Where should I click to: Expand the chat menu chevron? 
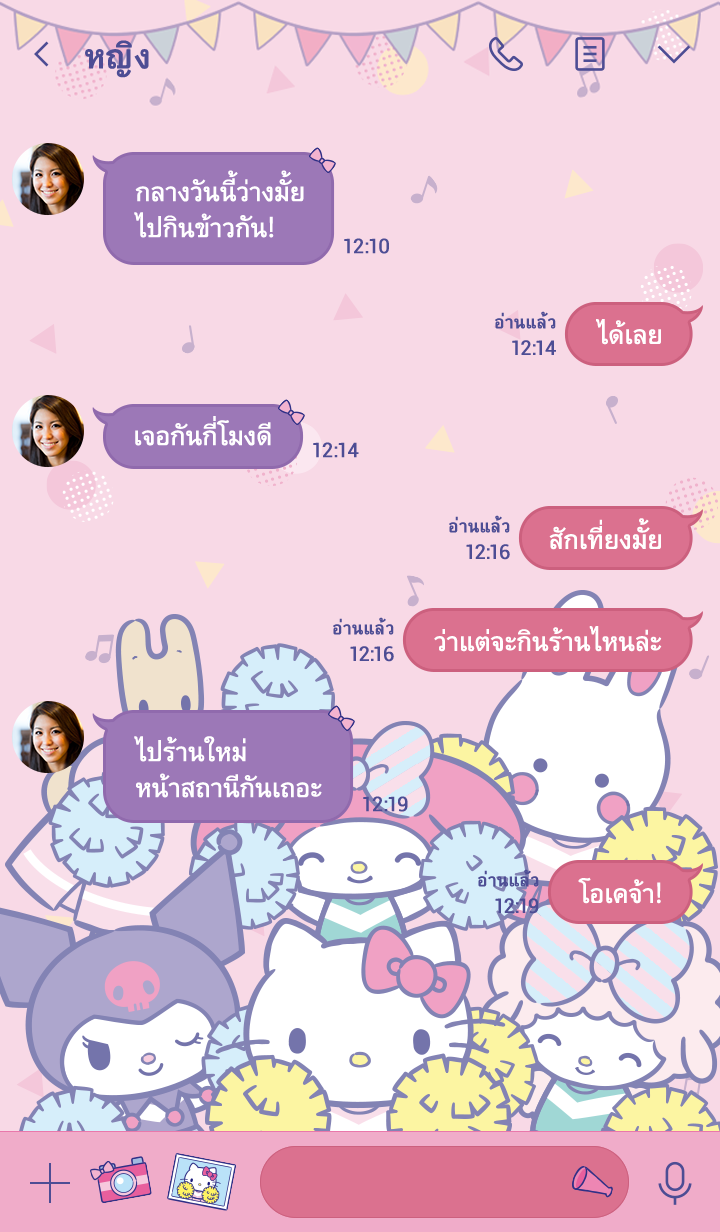[673, 54]
